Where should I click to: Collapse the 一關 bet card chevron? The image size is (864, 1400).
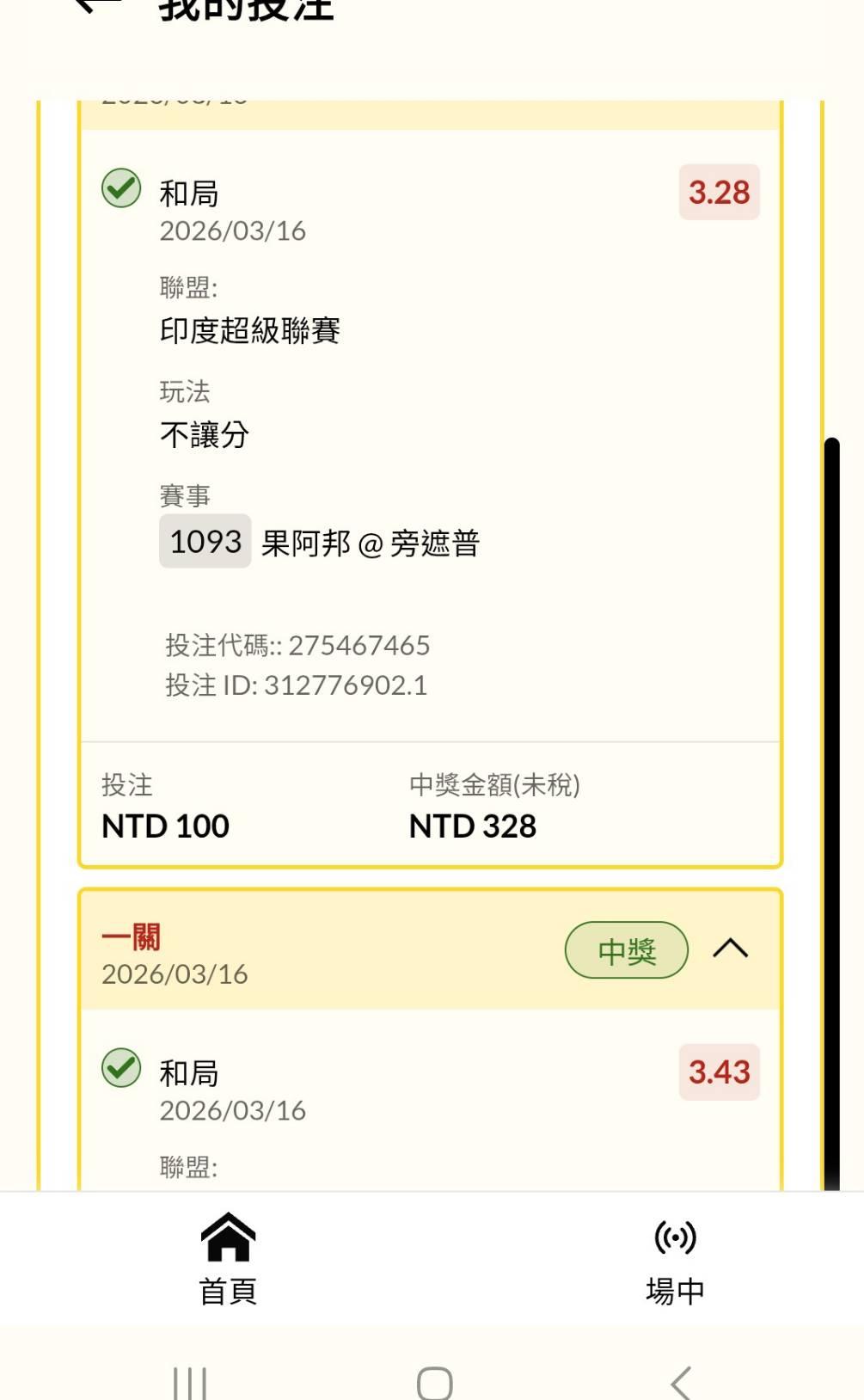pos(730,949)
